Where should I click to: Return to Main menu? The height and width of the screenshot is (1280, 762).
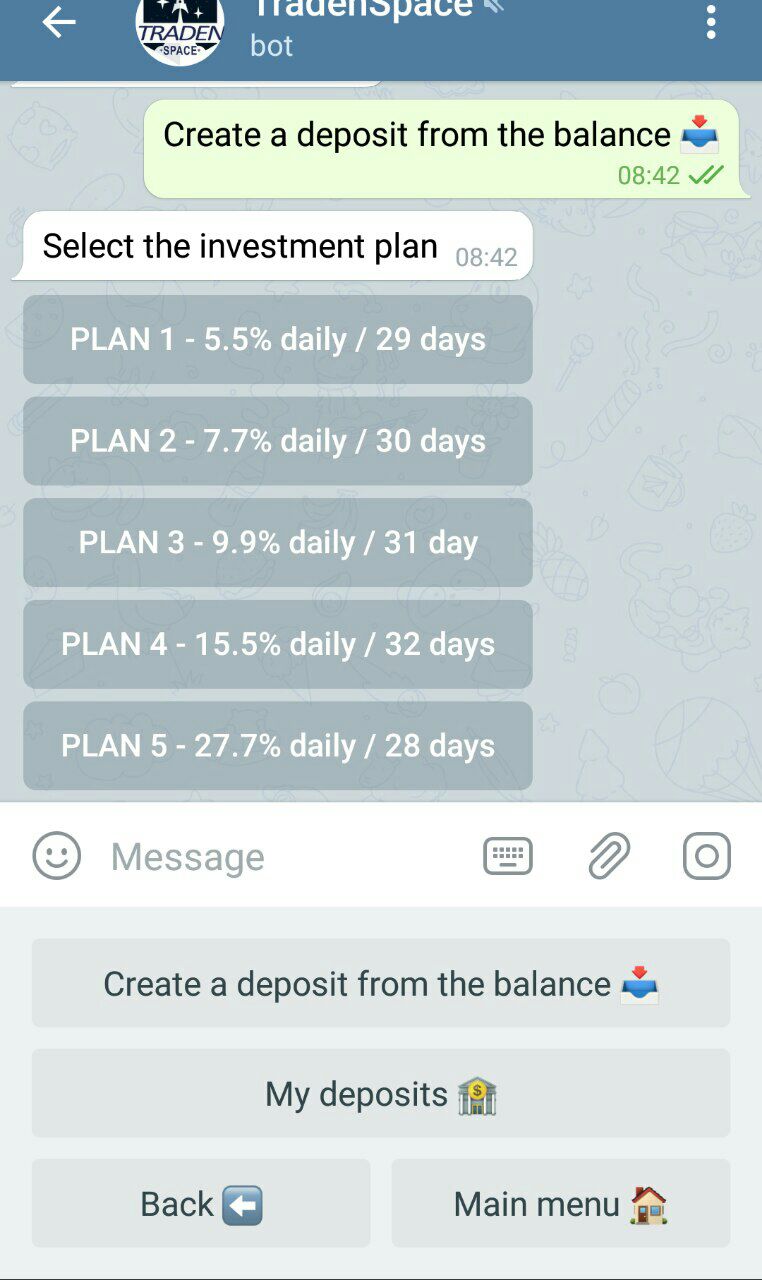coord(561,1203)
